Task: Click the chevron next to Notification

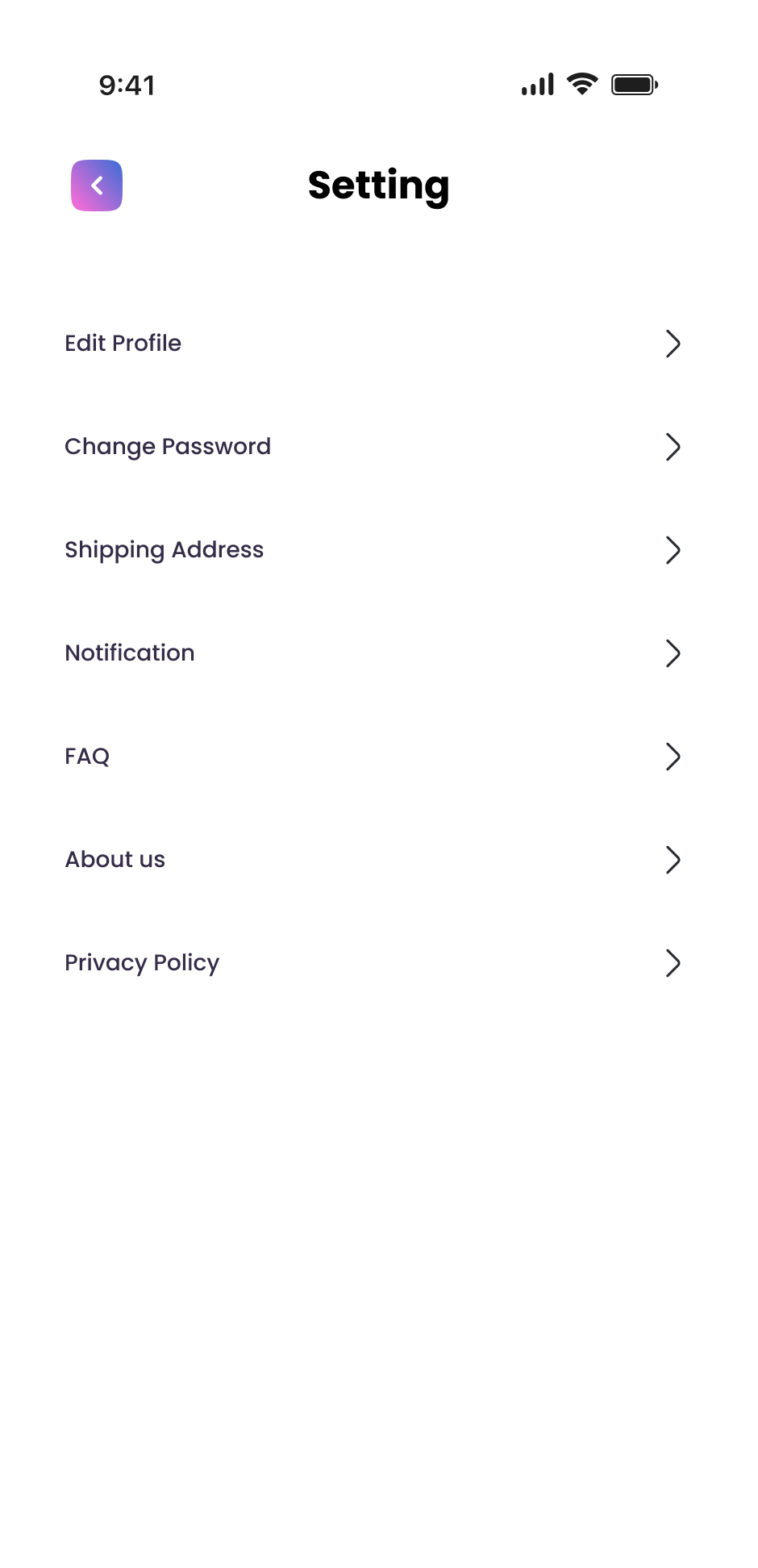Action: coord(673,654)
